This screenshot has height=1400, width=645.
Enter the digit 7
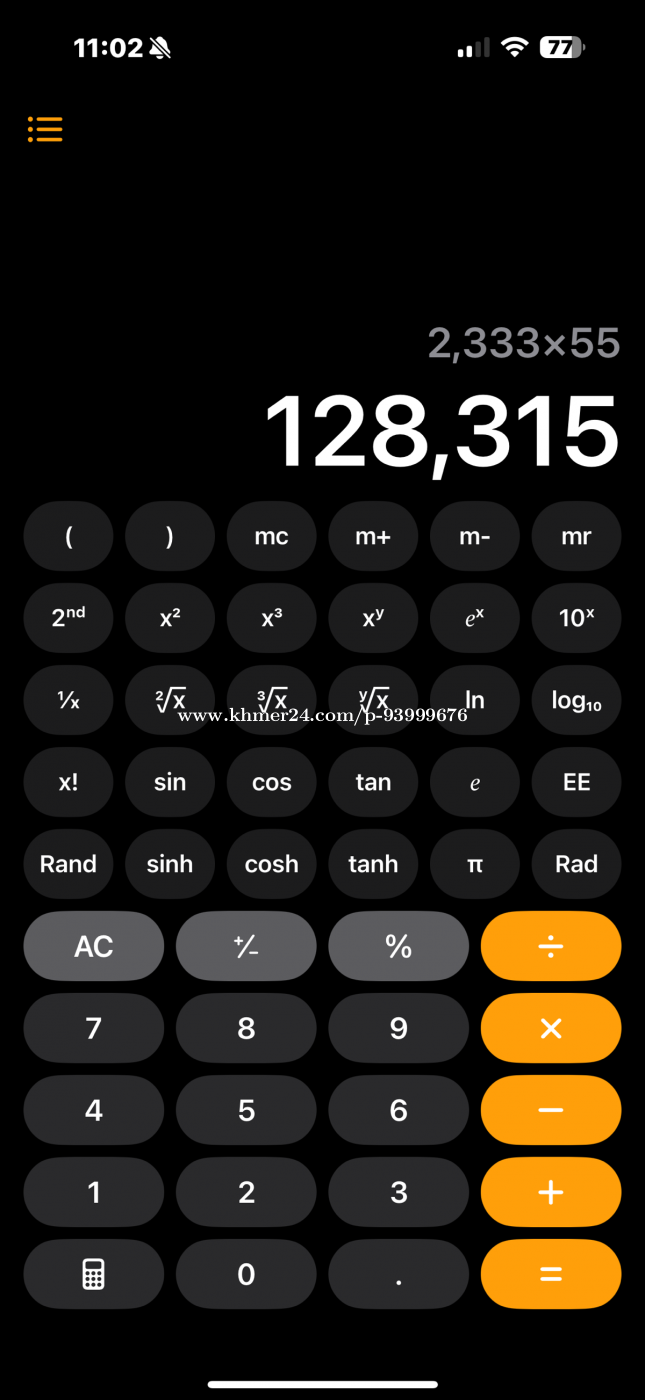tap(94, 1028)
